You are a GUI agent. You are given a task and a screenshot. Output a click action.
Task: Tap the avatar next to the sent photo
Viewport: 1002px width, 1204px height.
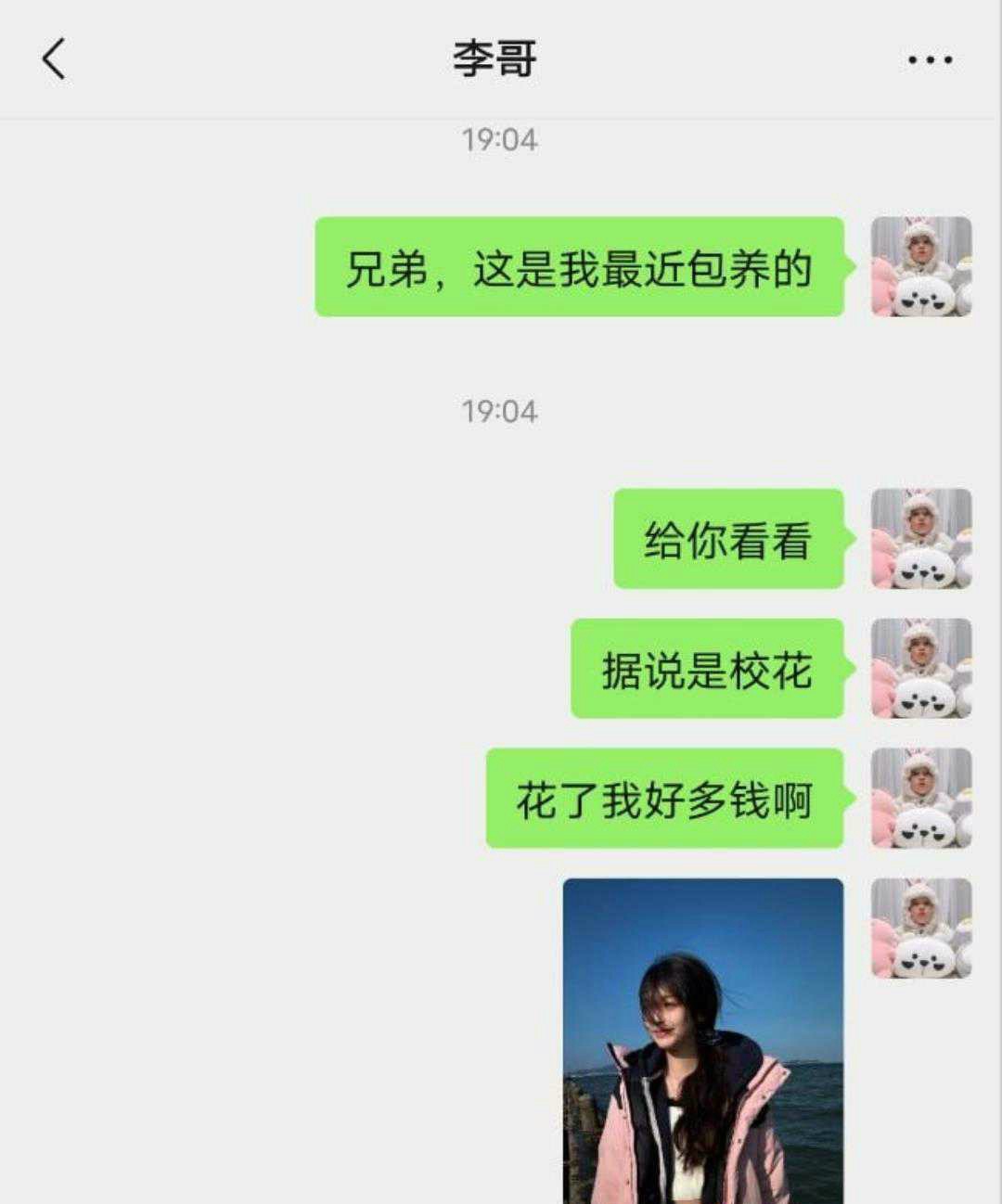[921, 929]
